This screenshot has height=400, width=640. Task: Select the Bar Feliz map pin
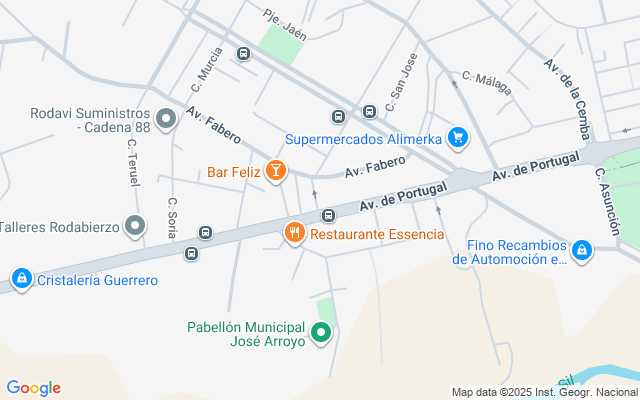click(x=276, y=171)
